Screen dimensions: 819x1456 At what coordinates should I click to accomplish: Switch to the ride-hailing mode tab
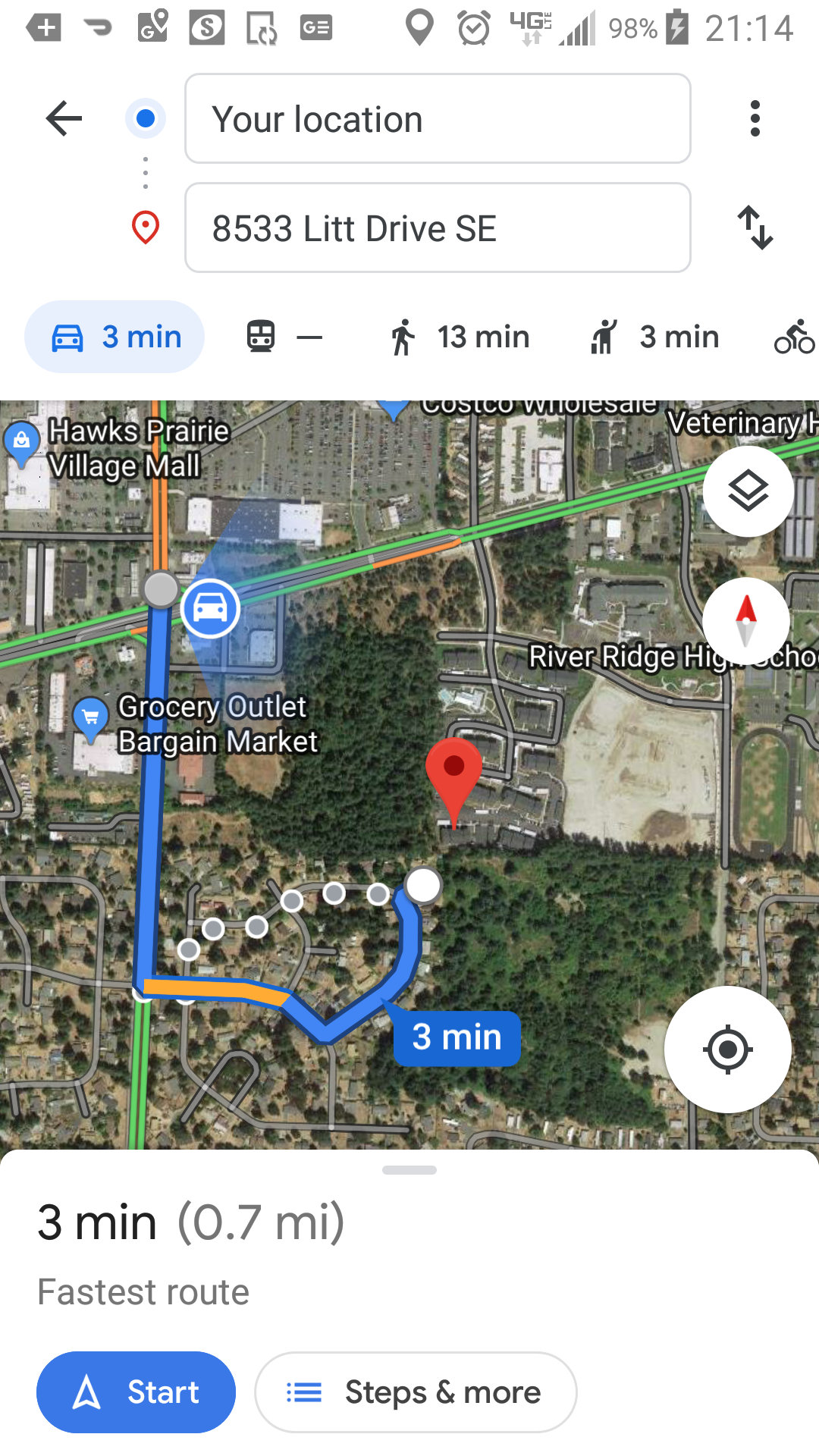pos(655,337)
